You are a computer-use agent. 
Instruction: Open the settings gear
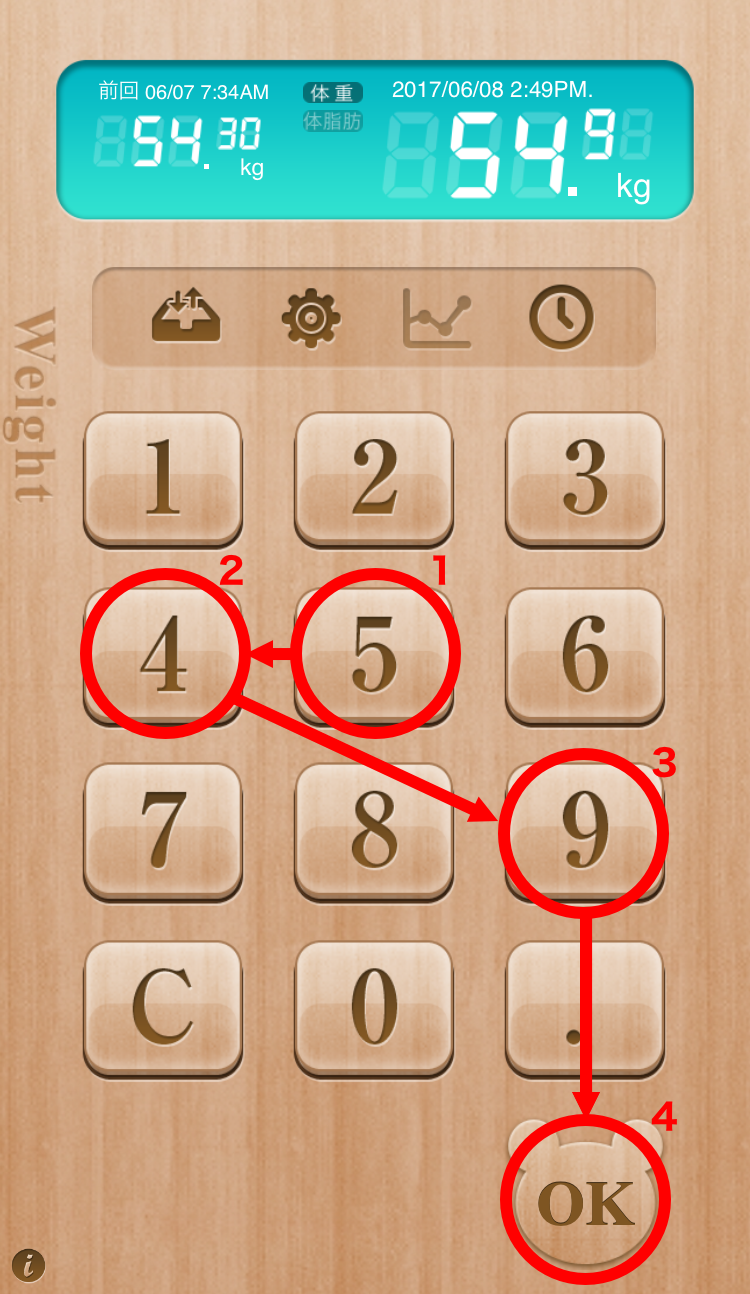pyautogui.click(x=311, y=318)
